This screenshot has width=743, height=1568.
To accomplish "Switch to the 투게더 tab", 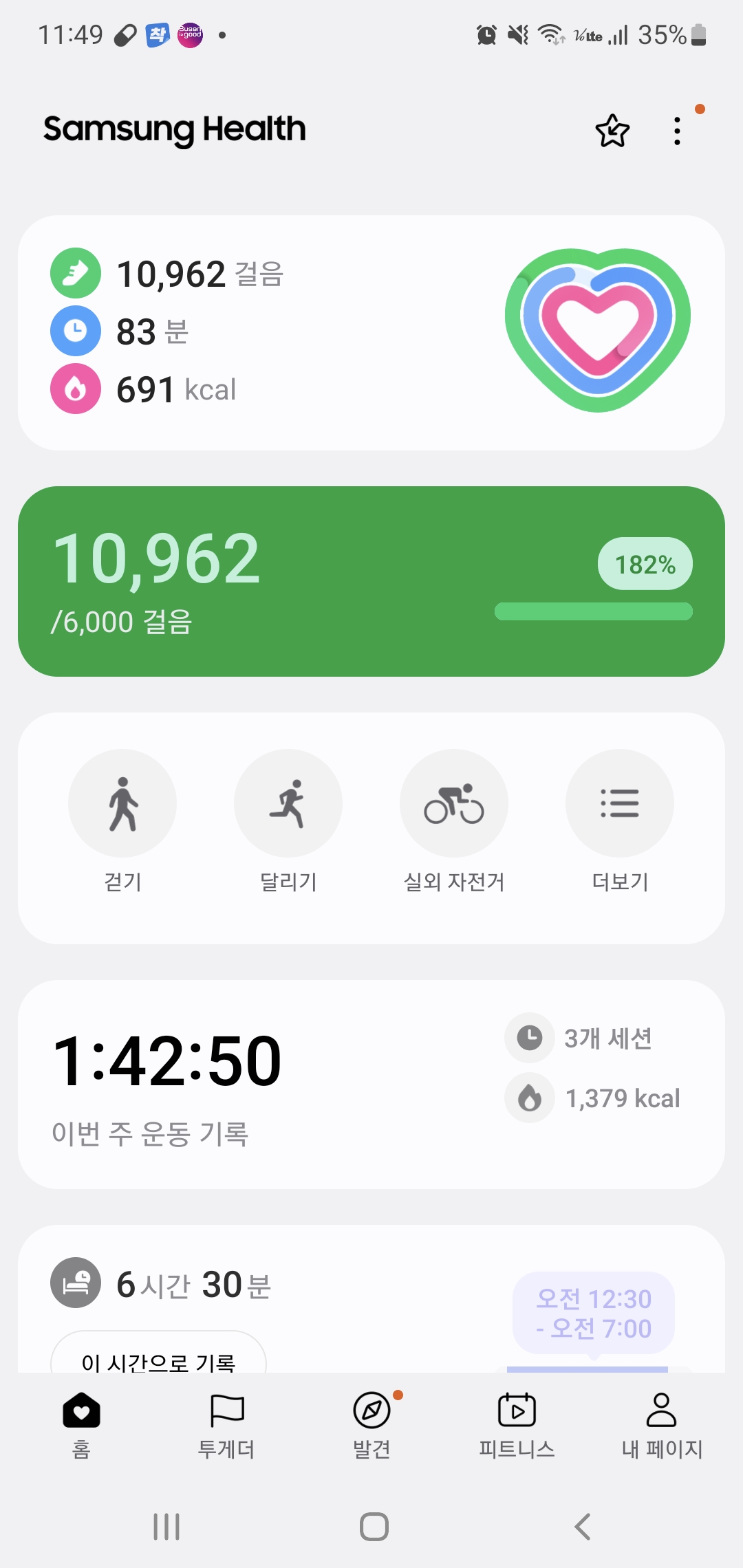I will 226,1424.
